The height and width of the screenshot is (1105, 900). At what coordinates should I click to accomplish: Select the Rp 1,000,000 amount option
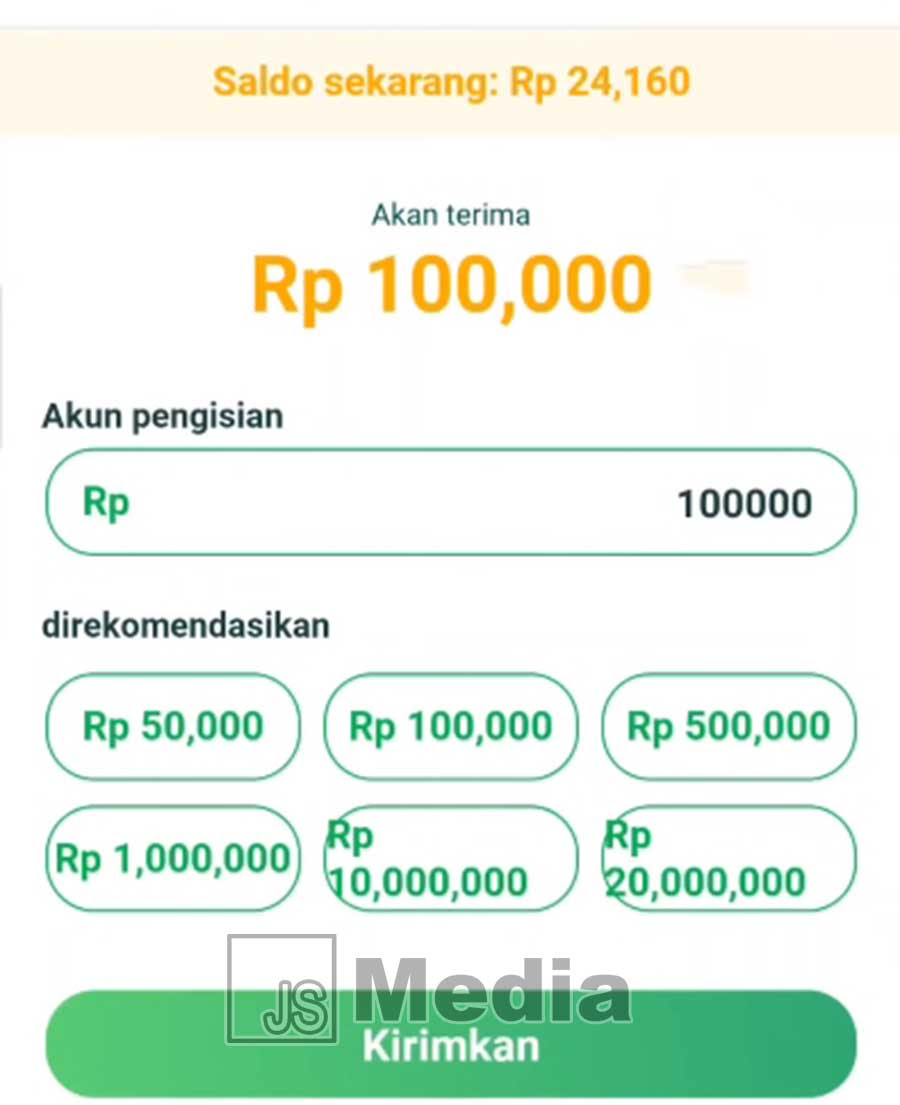(x=173, y=859)
